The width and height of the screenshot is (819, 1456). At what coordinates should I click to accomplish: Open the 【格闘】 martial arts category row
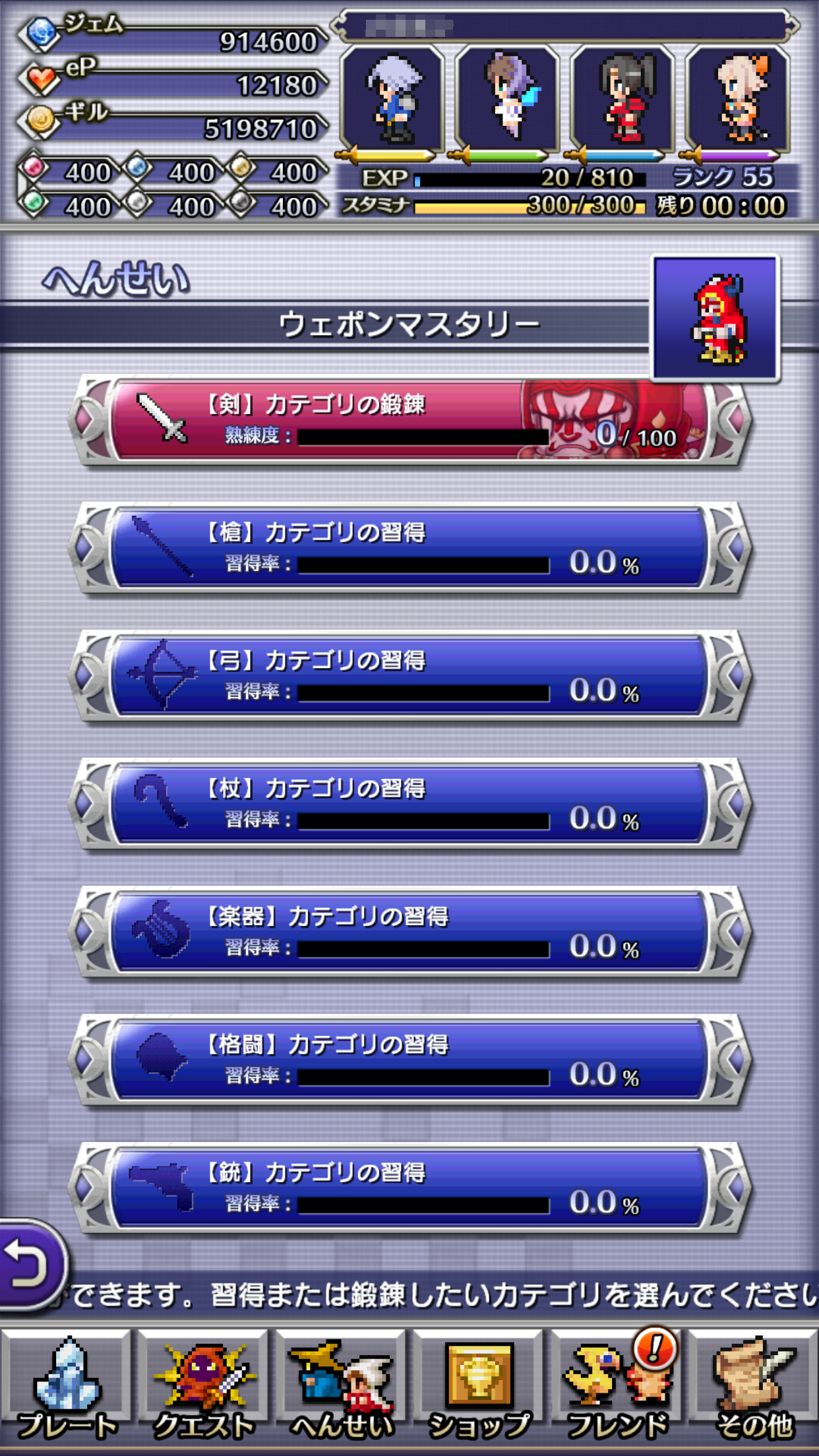(x=409, y=1059)
